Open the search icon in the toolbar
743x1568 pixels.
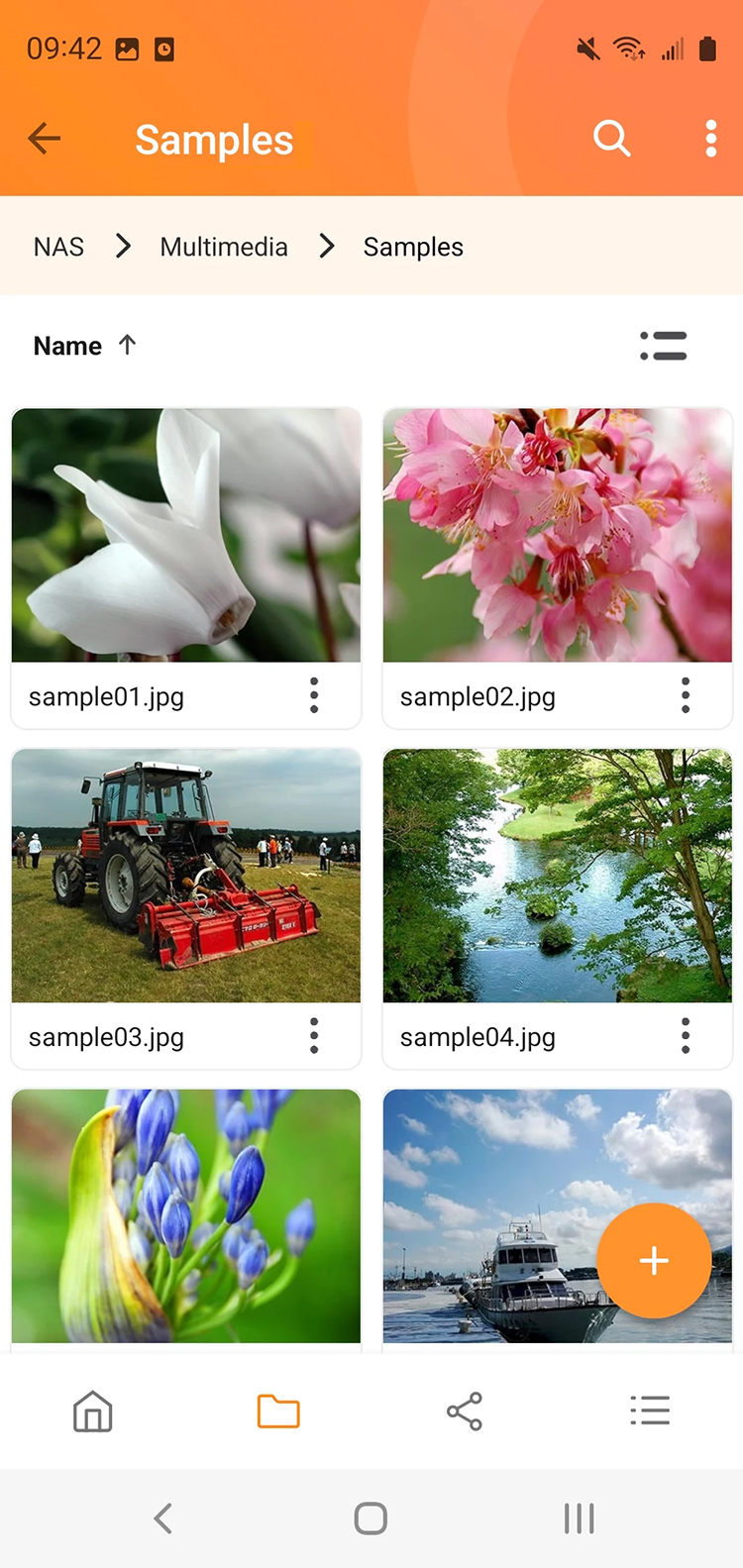click(x=612, y=139)
